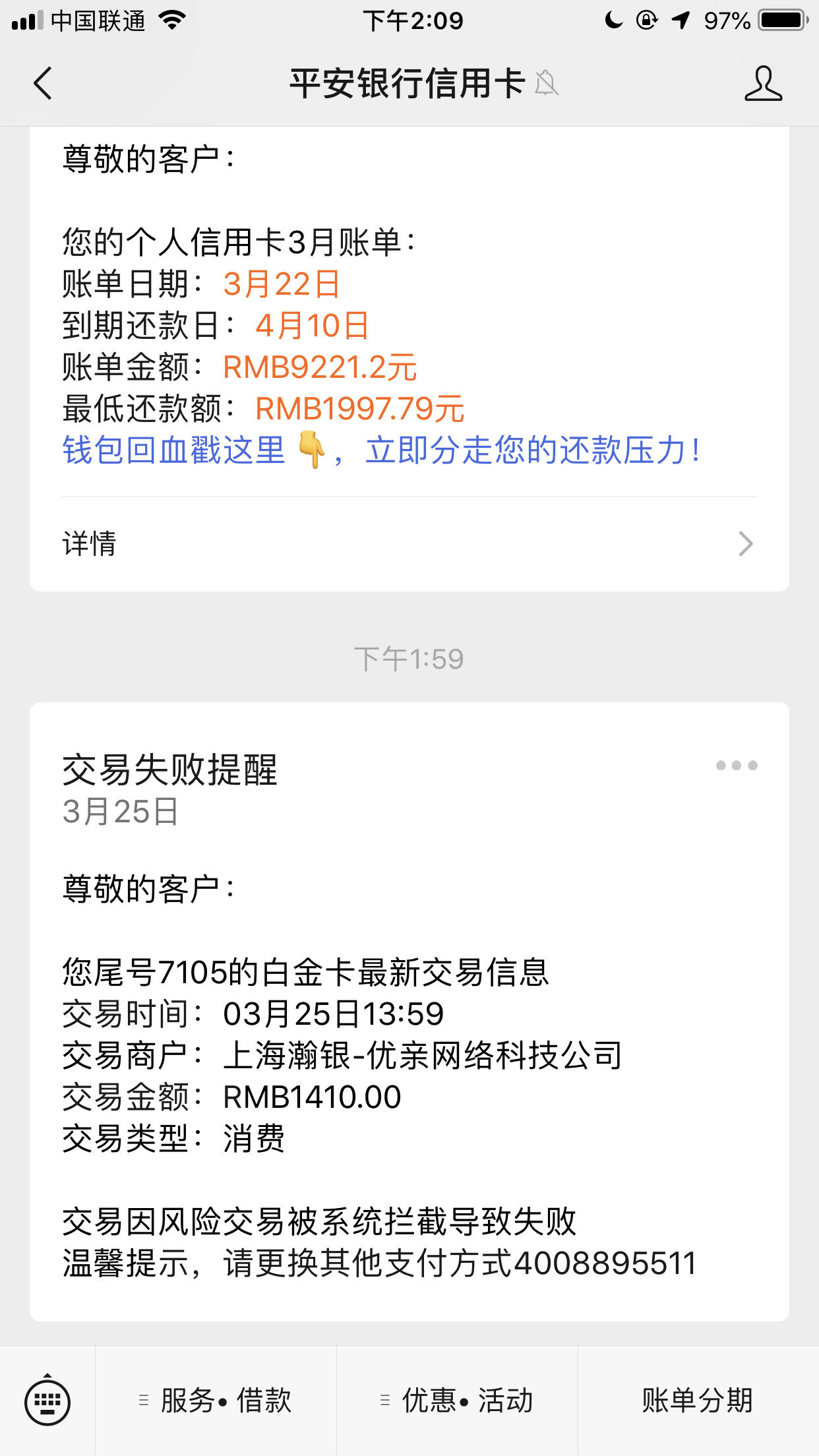Switch to the keyboard input mode
The image size is (819, 1456).
[47, 1401]
